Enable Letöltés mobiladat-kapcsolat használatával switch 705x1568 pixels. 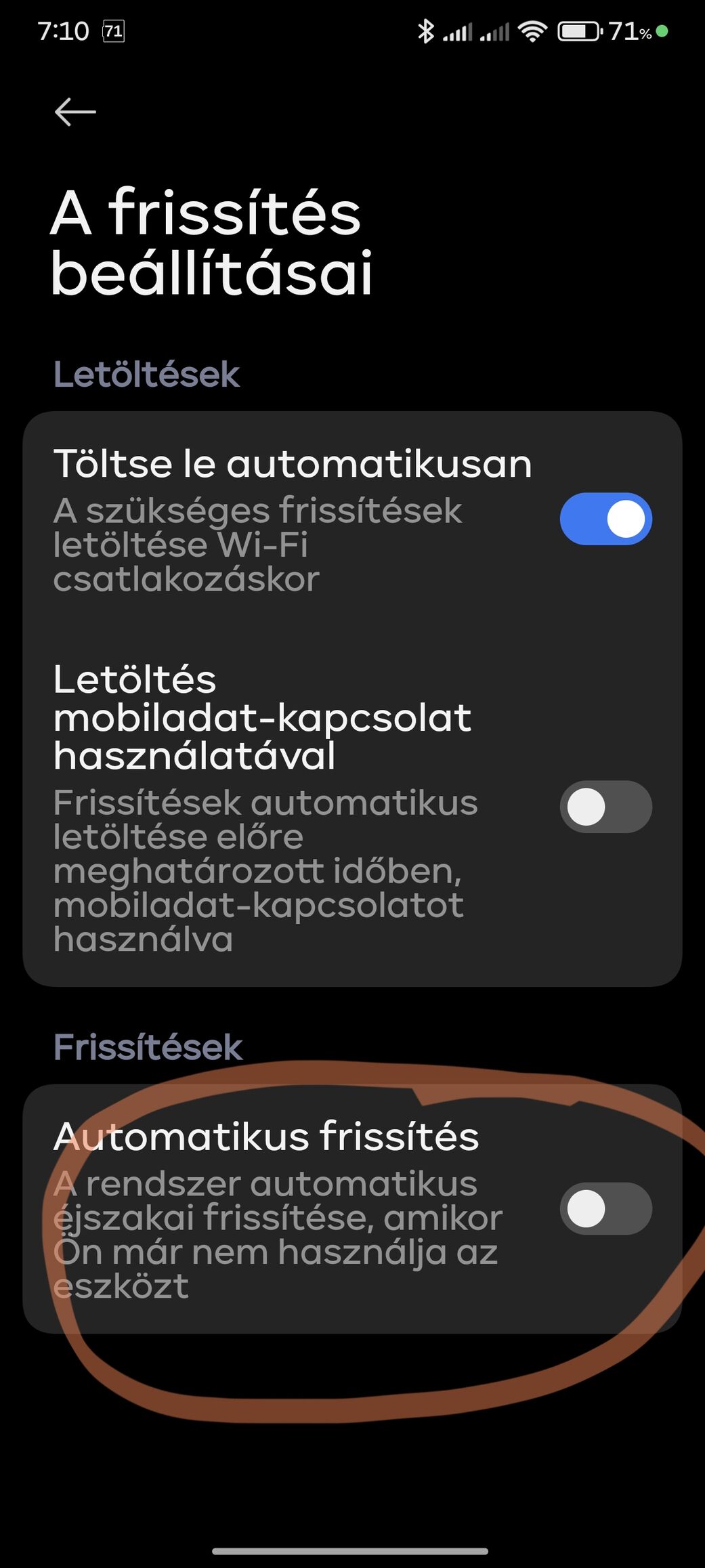pos(605,807)
